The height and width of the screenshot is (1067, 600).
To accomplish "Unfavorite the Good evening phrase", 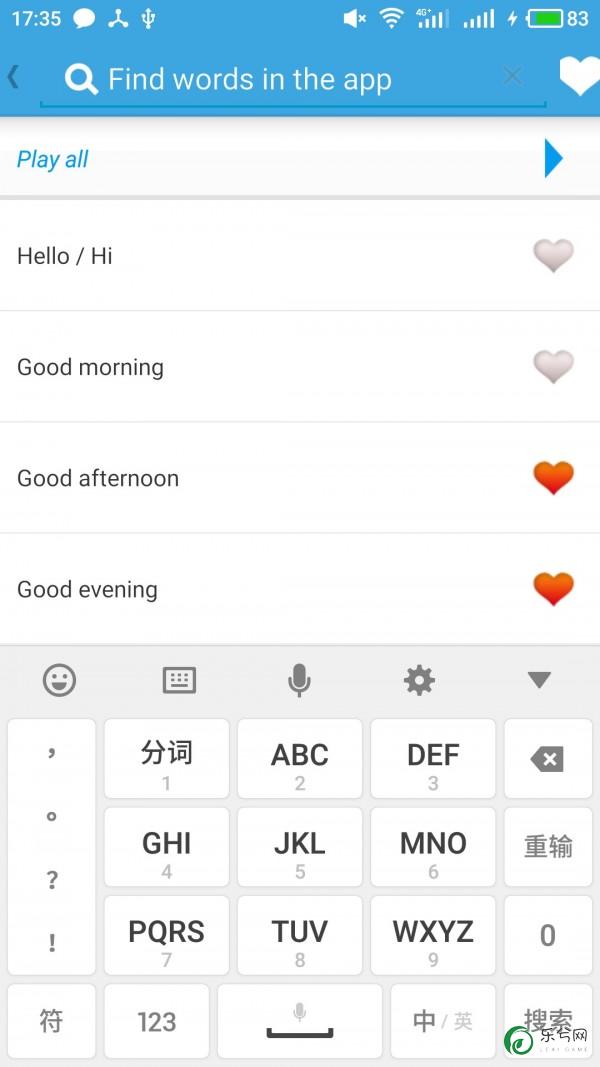I will [553, 589].
